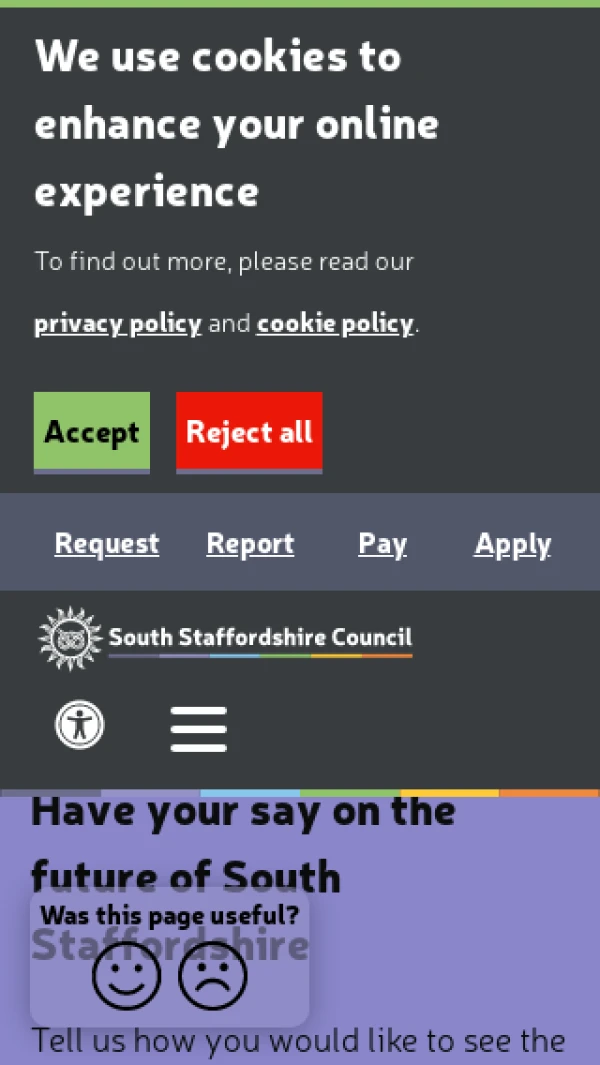Accept the cookies
600x1065 pixels.
(x=92, y=432)
